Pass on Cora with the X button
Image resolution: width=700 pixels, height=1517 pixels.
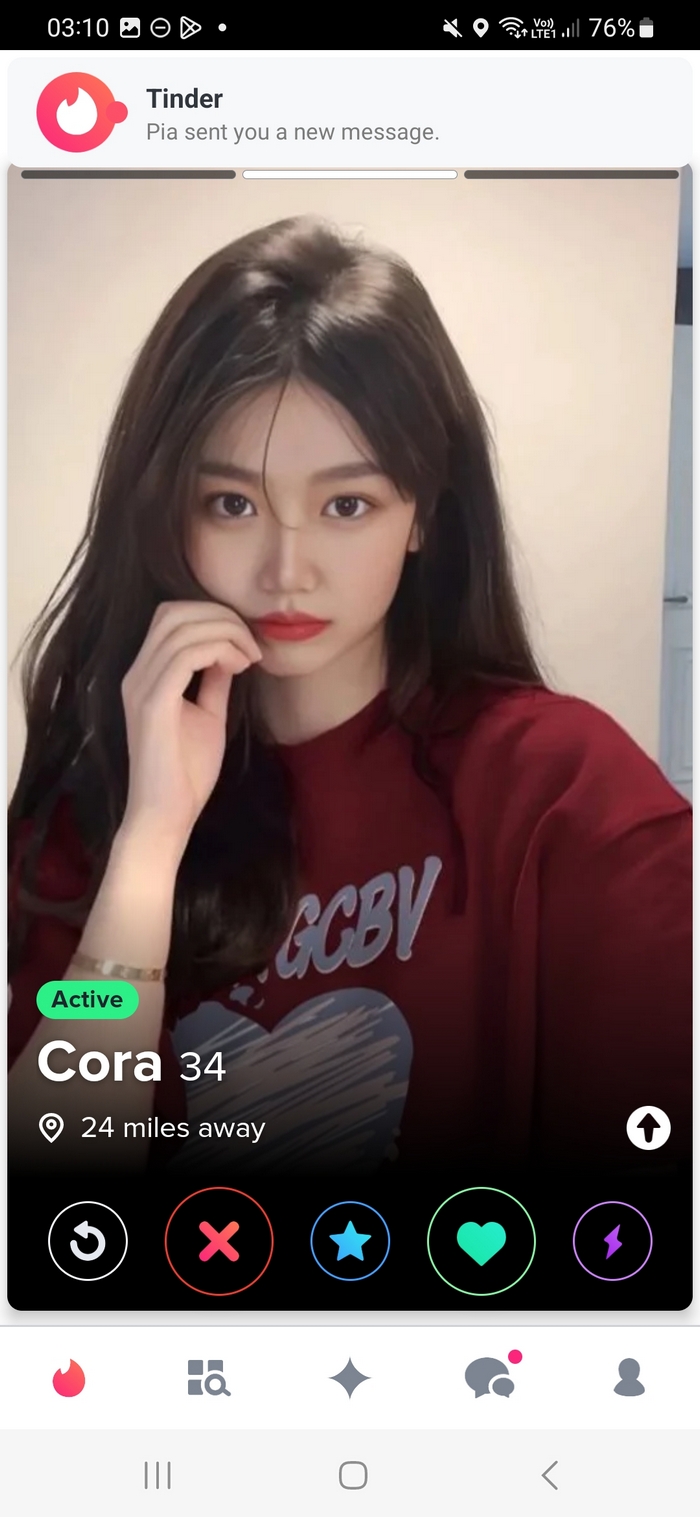(x=219, y=1241)
